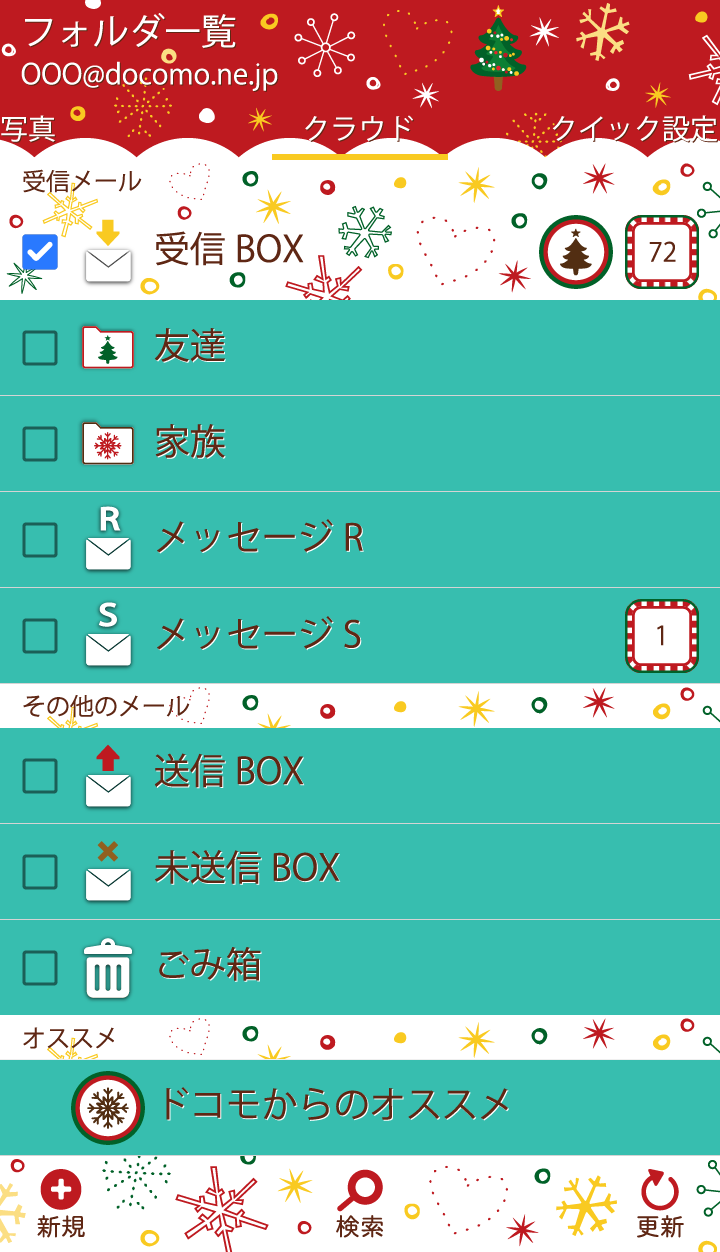The height and width of the screenshot is (1252, 720).
Task: Open the 未送信BOX folder
Action: click(247, 868)
